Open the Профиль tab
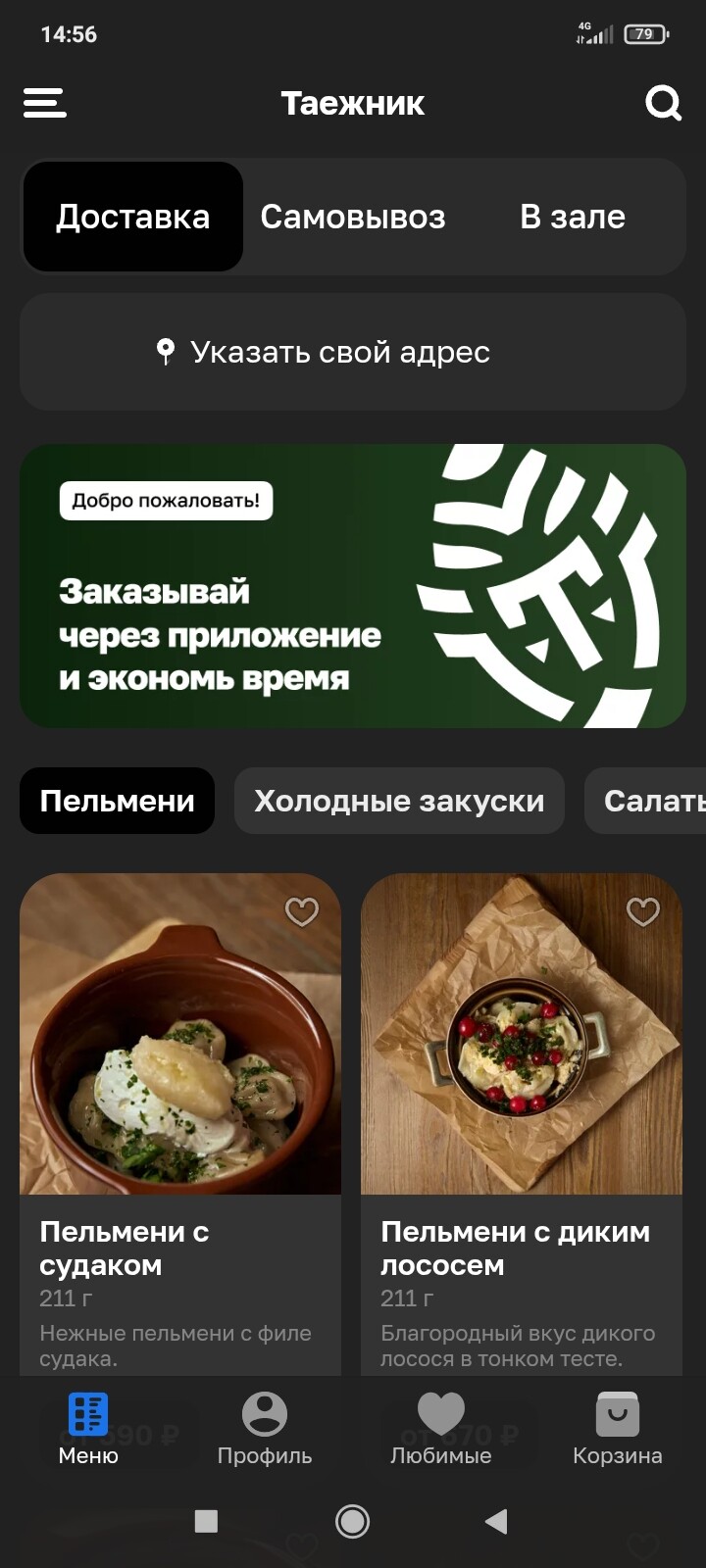The width and height of the screenshot is (706, 1568). [265, 1429]
